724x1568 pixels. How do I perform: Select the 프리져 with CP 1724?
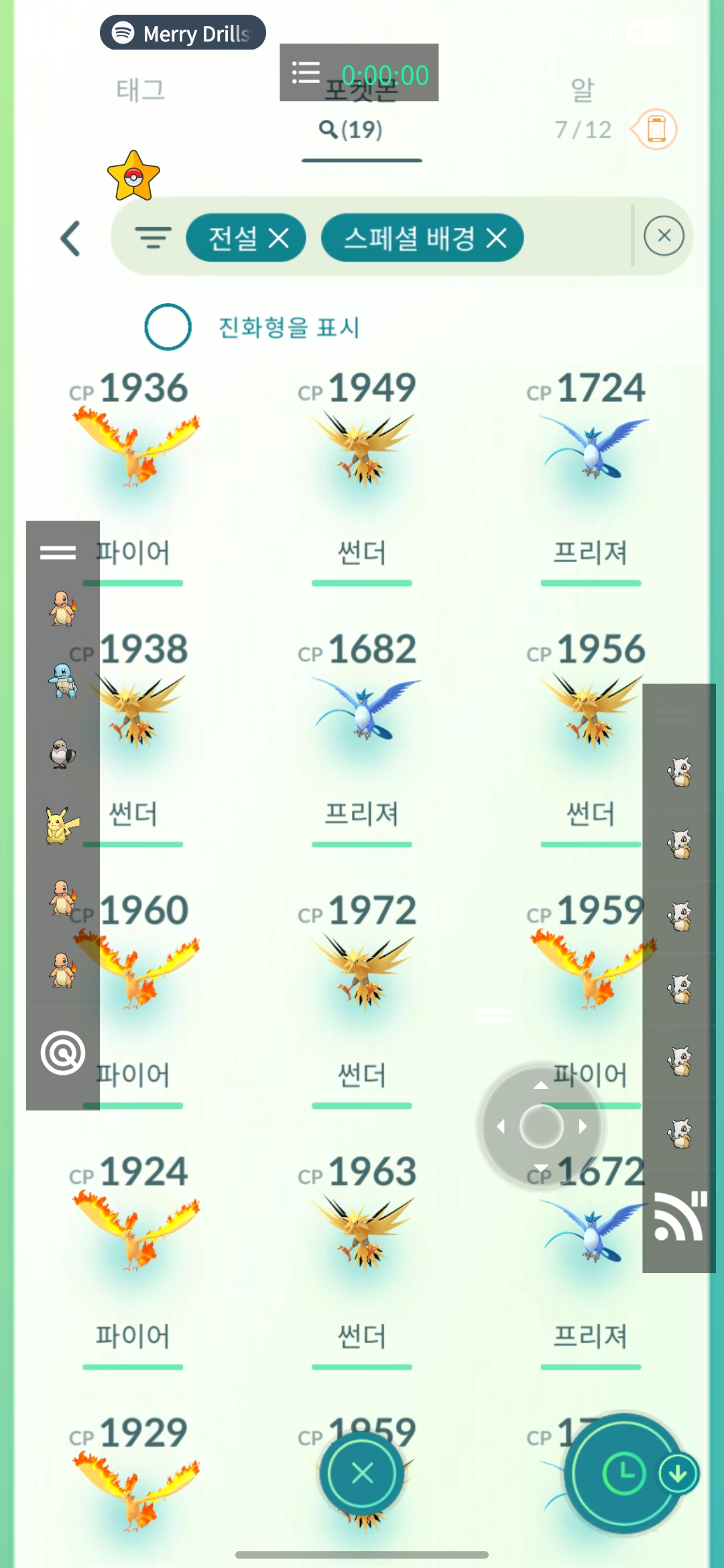coord(591,449)
